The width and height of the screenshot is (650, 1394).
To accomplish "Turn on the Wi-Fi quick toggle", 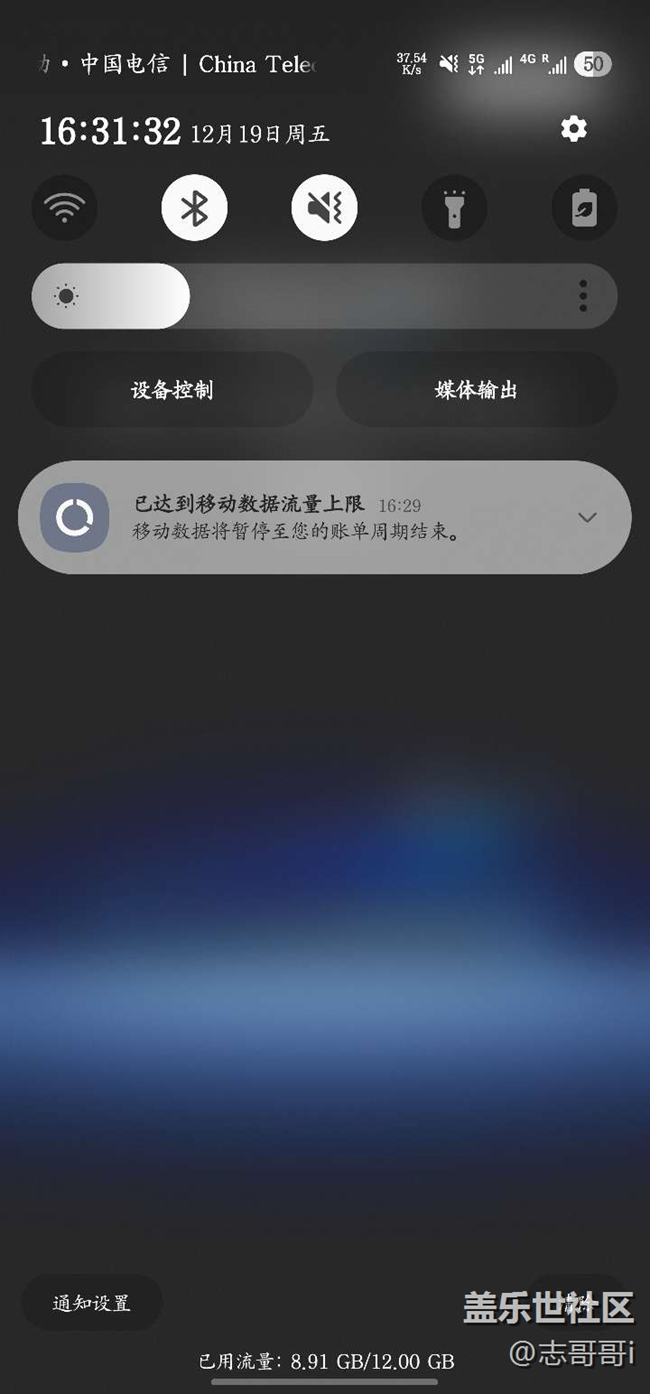I will (x=65, y=209).
